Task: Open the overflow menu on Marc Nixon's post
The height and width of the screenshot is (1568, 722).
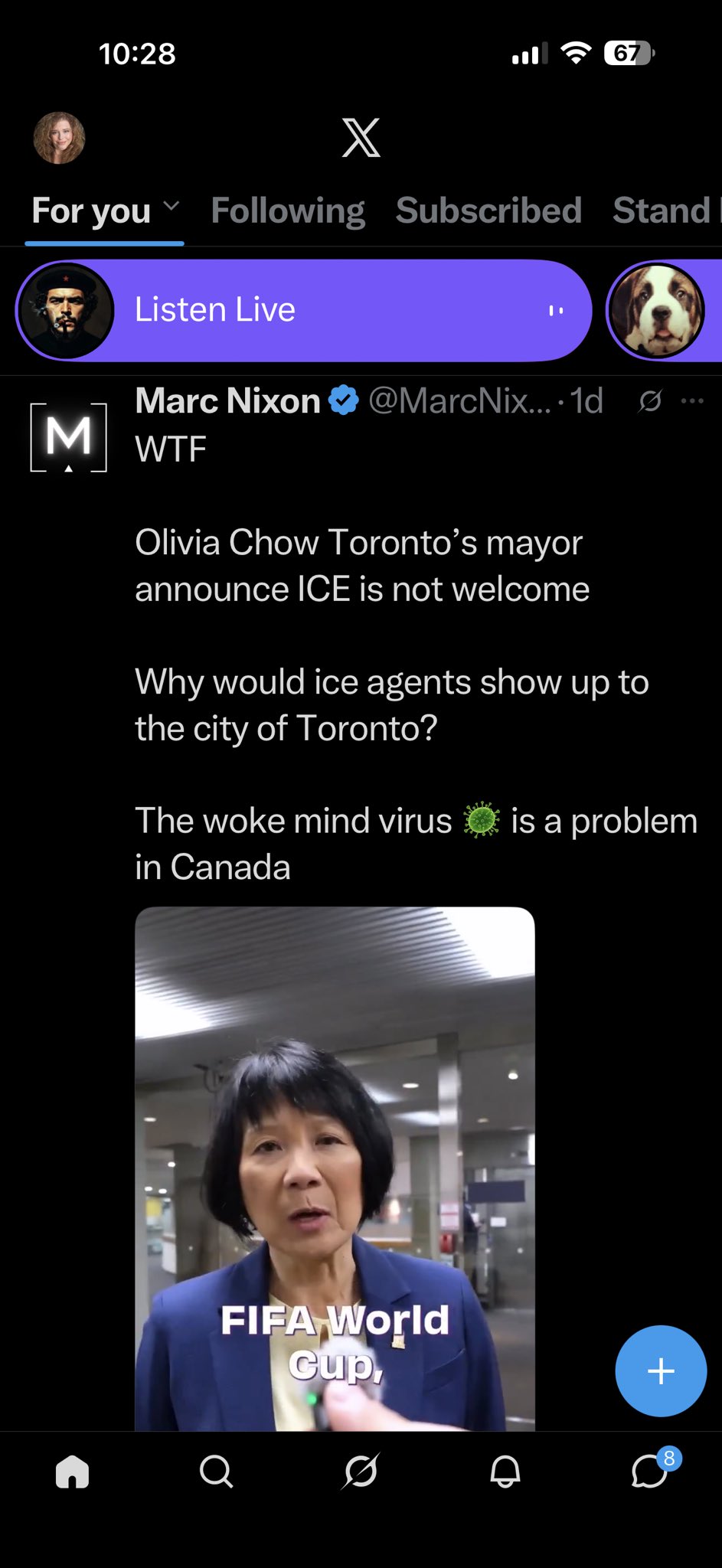Action: (x=692, y=400)
